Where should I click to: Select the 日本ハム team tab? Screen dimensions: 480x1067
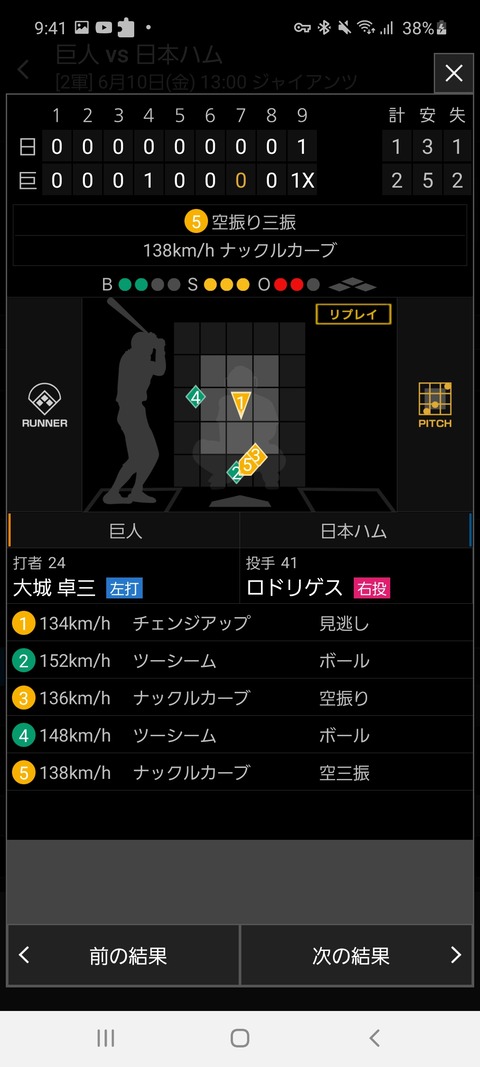coord(355,531)
